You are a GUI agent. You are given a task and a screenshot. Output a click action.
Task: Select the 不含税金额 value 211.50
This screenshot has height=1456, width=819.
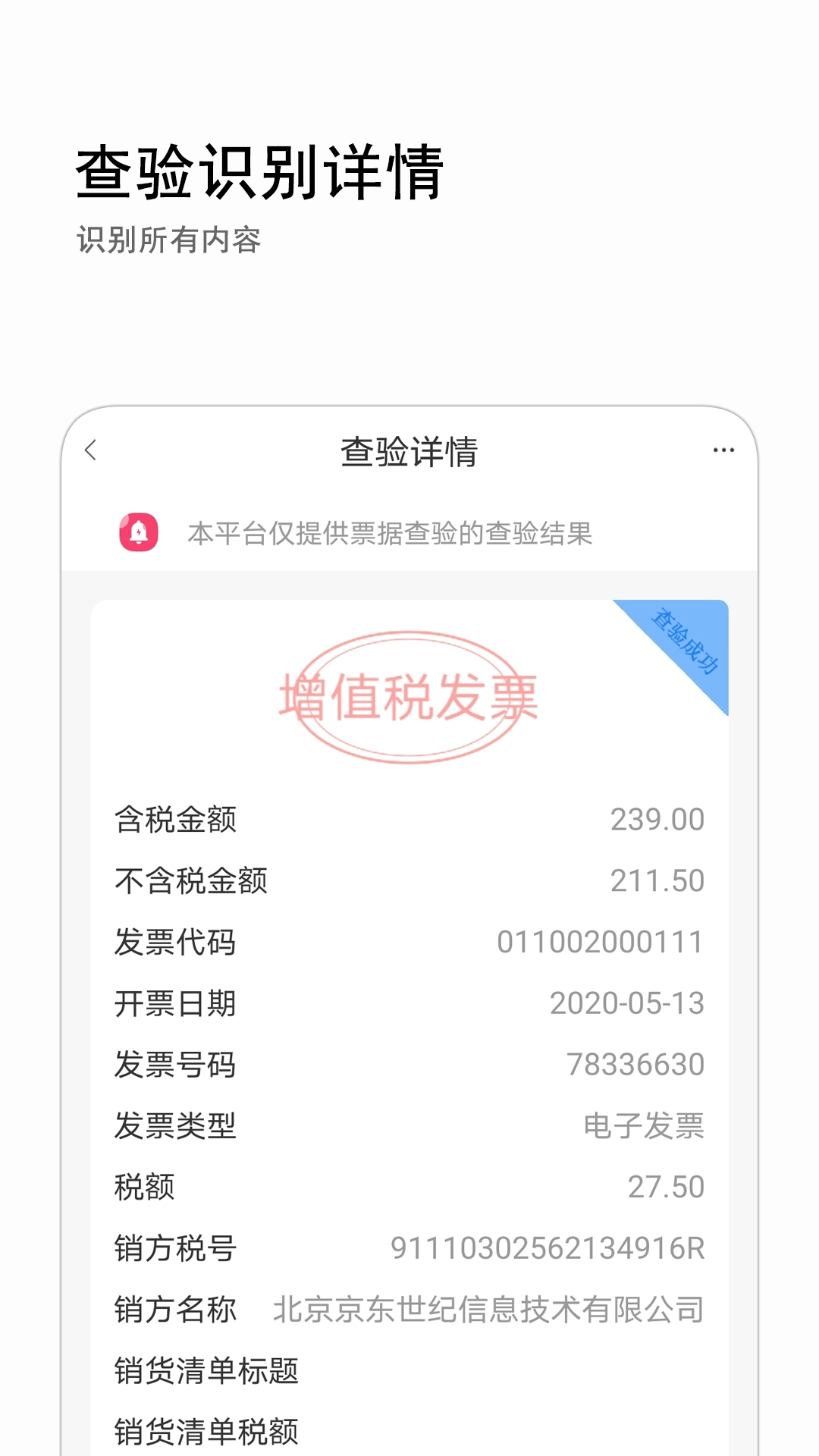coord(656,880)
